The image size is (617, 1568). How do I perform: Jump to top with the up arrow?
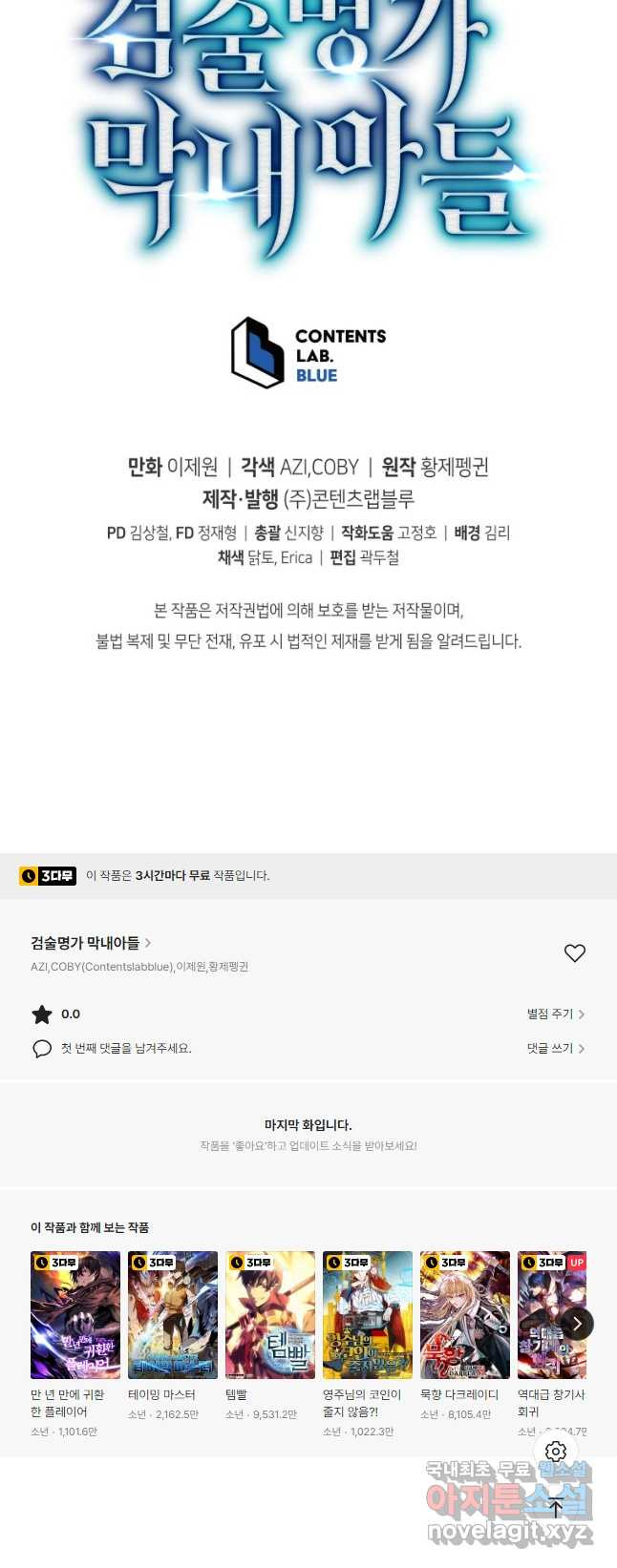(556, 1509)
